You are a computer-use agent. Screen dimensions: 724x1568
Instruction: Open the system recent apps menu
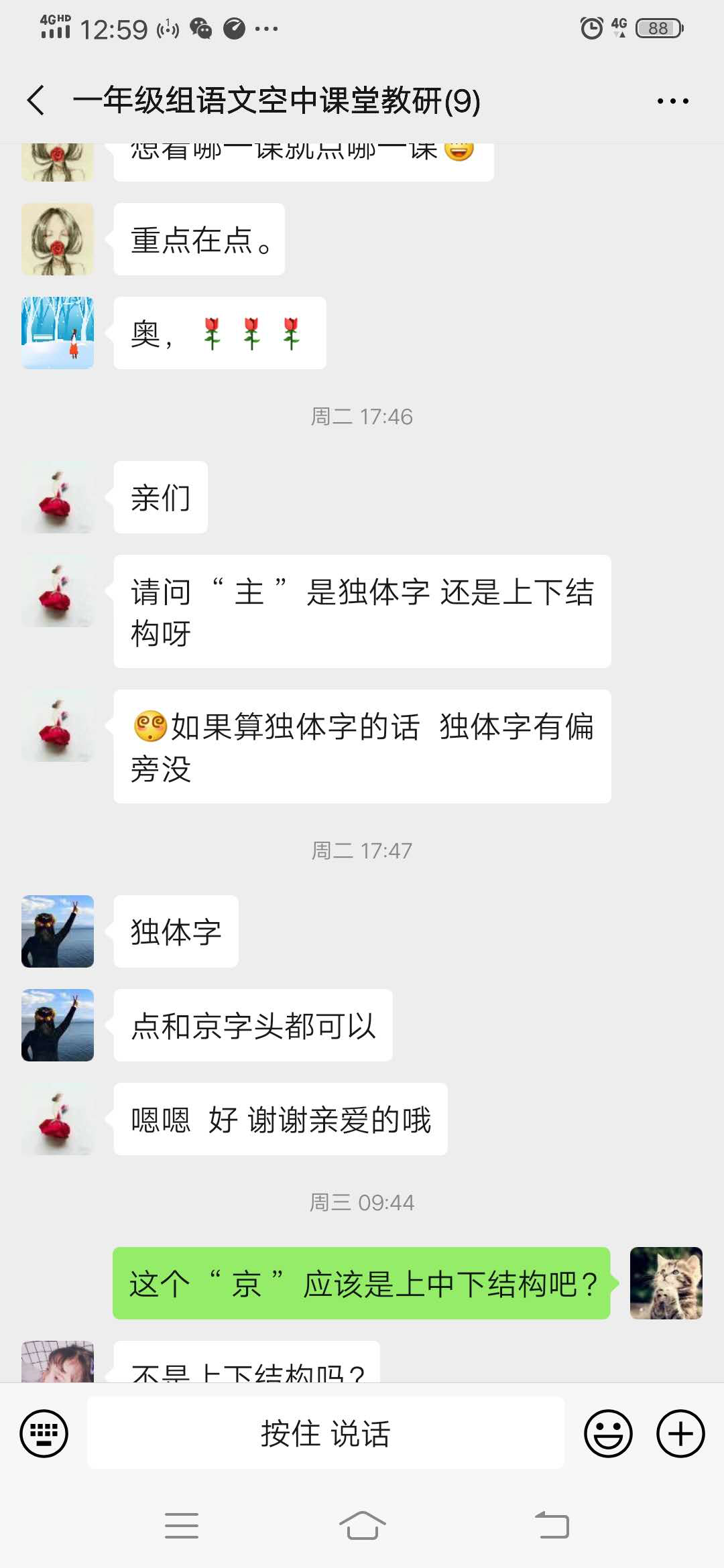click(x=182, y=1526)
